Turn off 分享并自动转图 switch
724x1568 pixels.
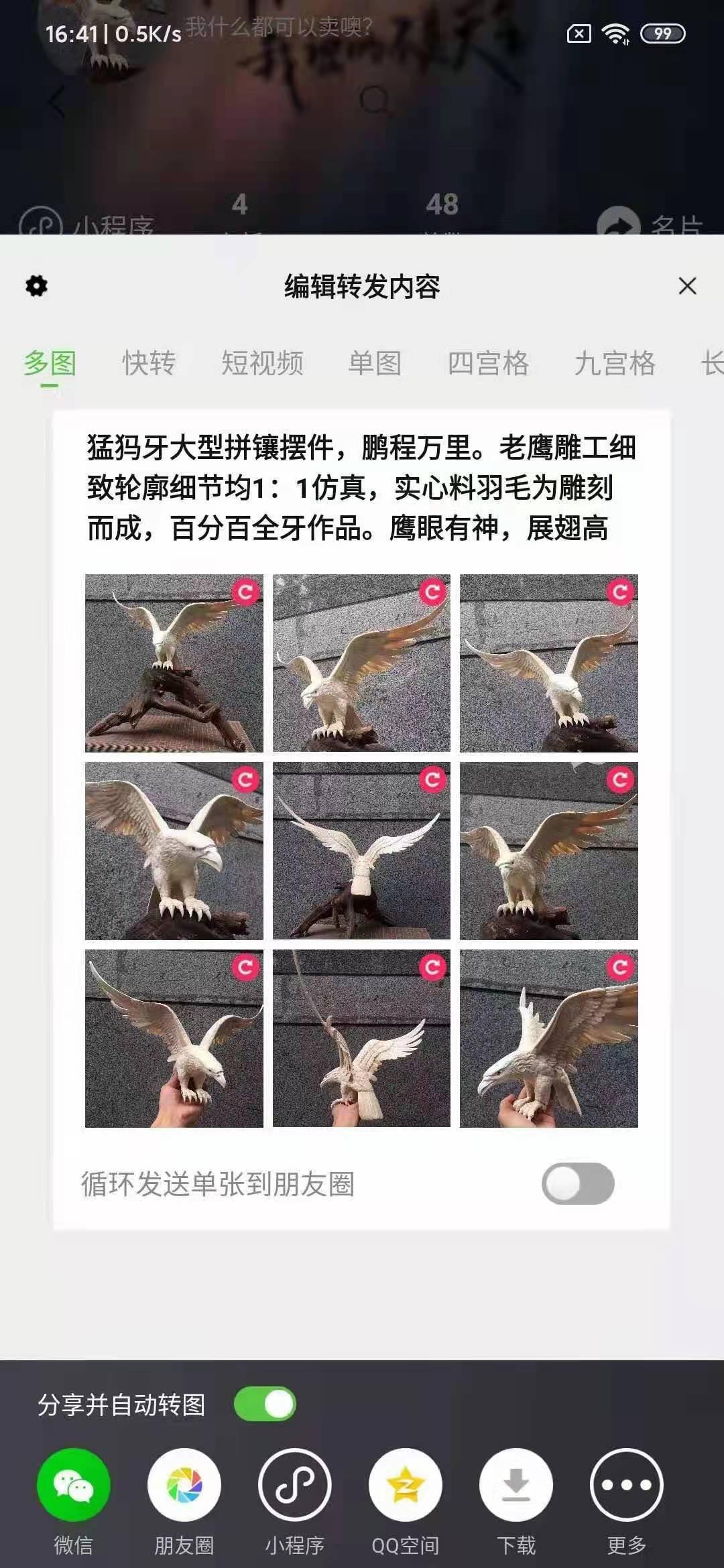265,1404
